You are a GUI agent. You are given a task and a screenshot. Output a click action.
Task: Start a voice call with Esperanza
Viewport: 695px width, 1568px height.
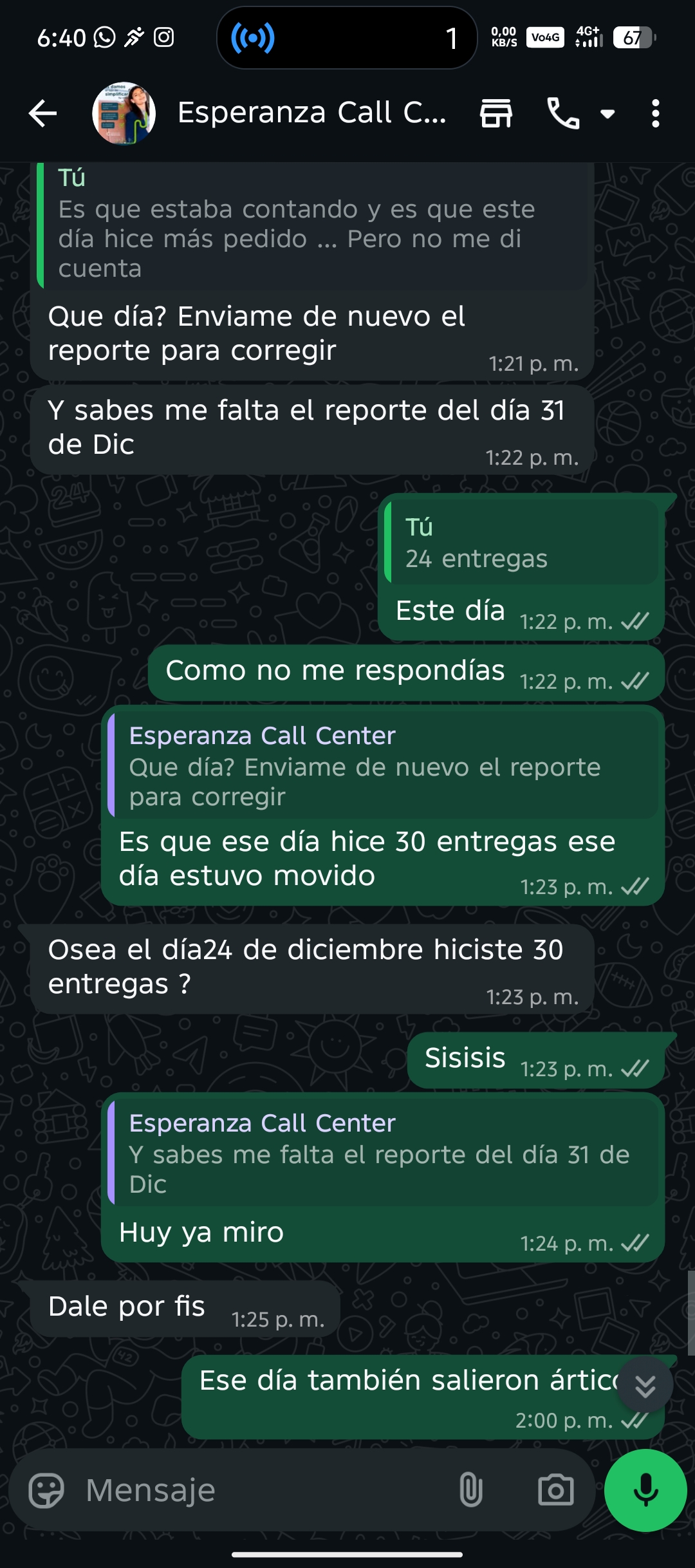(562, 114)
